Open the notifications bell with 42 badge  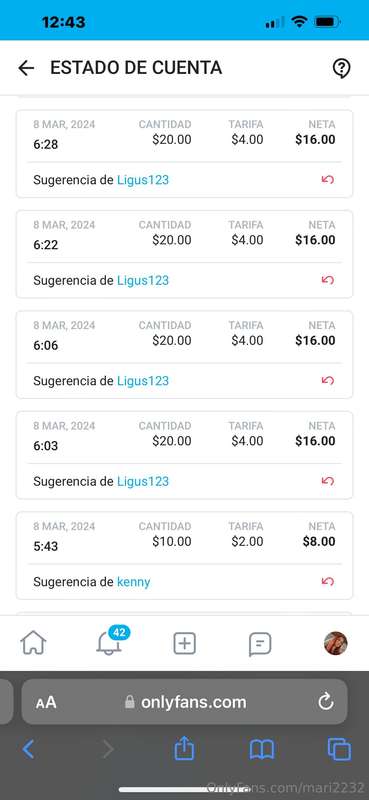(x=111, y=642)
